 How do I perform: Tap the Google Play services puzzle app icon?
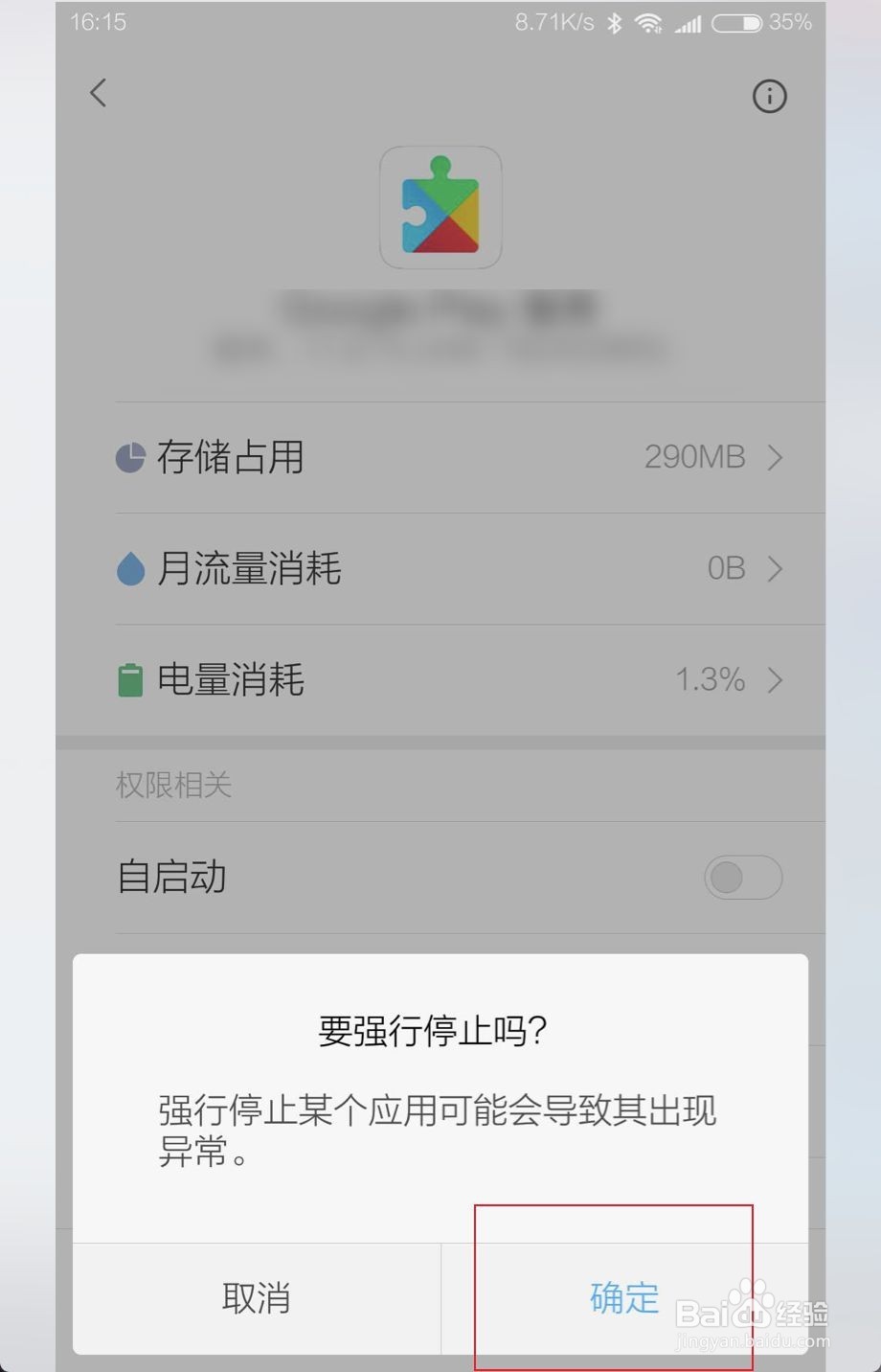[x=440, y=207]
